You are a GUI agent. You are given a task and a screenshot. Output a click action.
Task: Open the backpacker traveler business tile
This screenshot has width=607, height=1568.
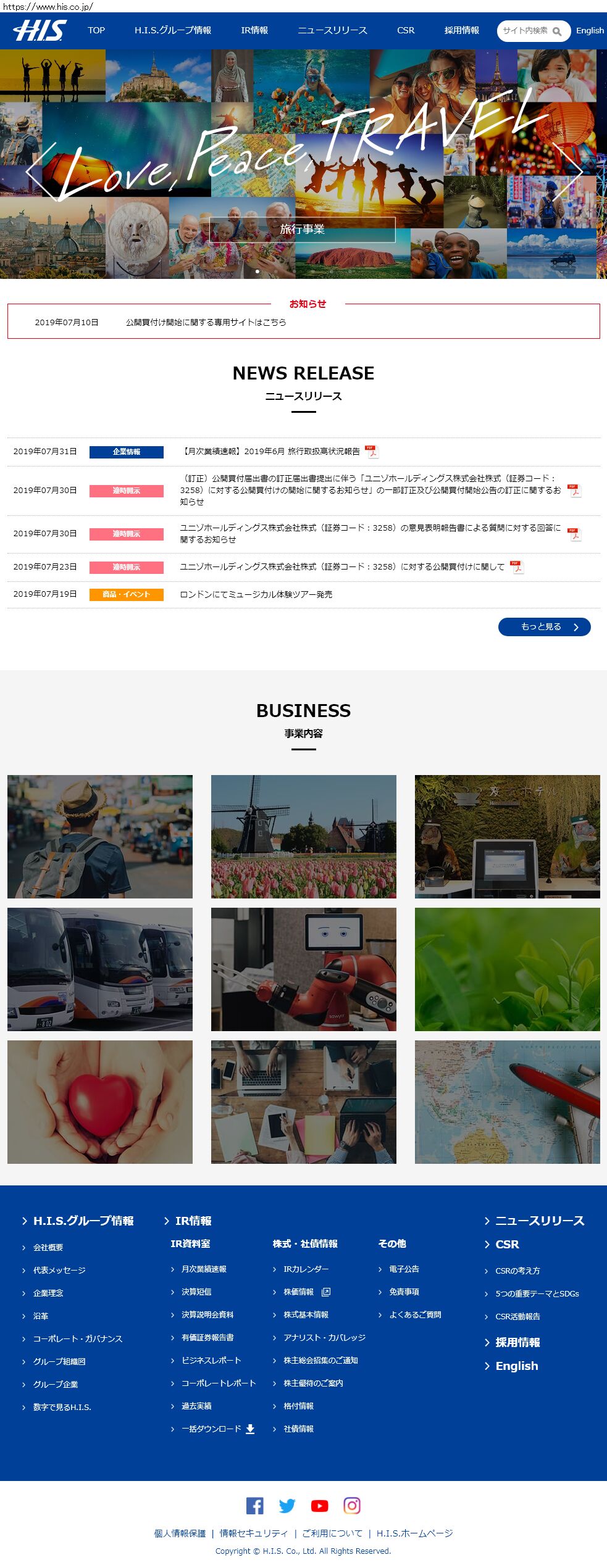(100, 836)
